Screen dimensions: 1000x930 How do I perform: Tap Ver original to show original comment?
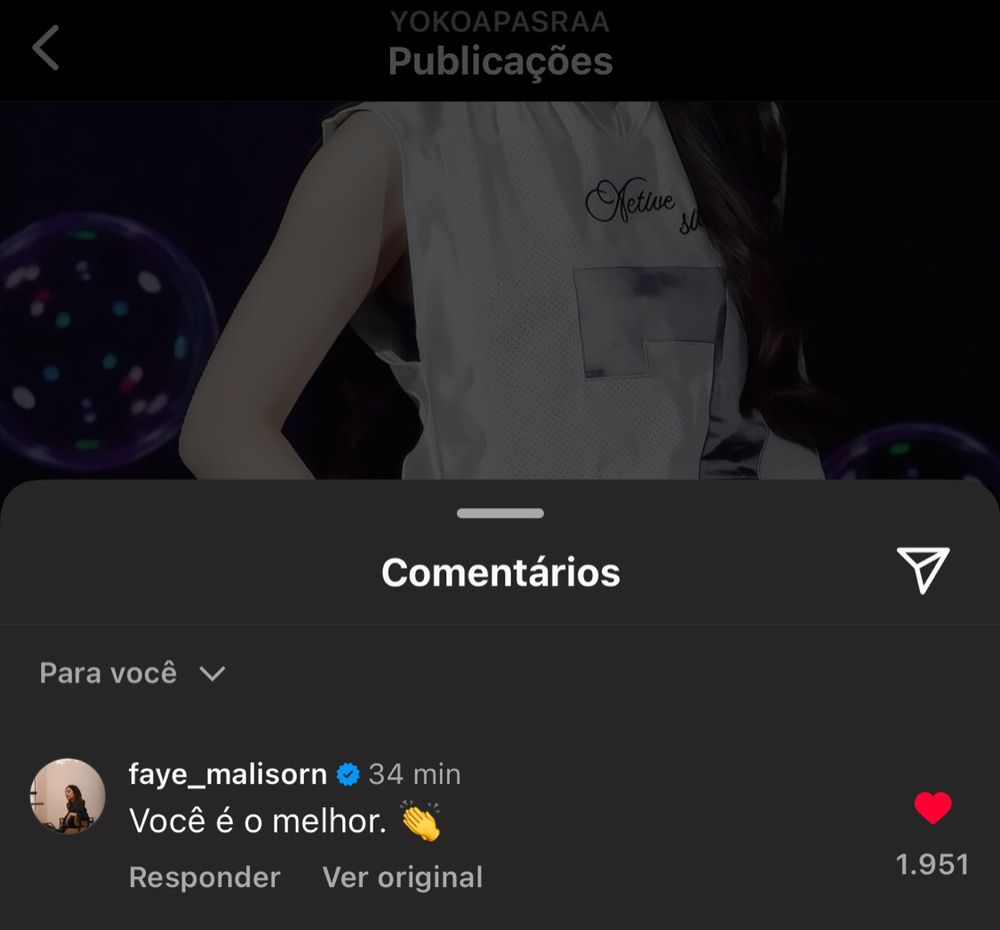[x=402, y=877]
